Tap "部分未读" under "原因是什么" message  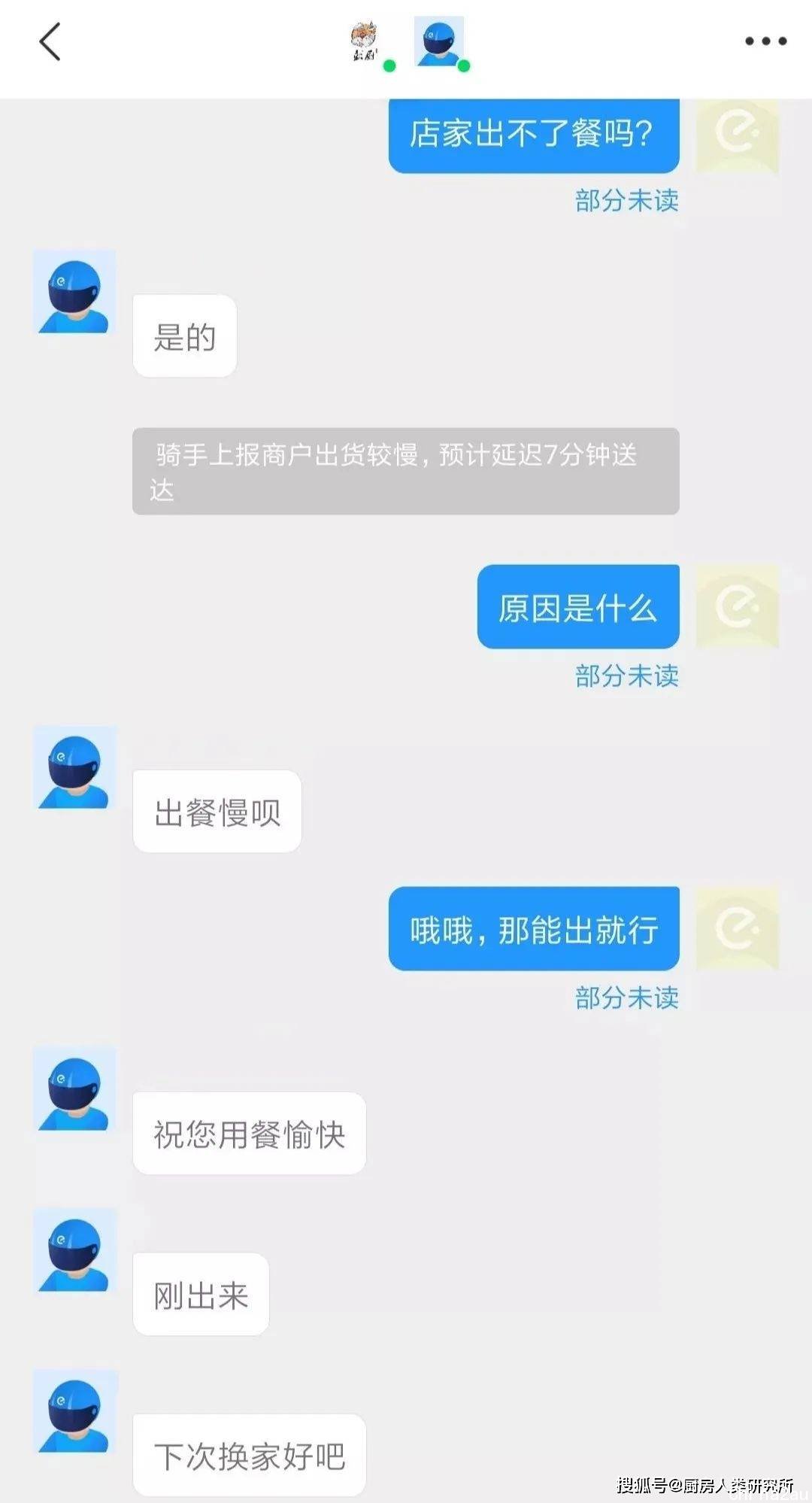pyautogui.click(x=626, y=676)
